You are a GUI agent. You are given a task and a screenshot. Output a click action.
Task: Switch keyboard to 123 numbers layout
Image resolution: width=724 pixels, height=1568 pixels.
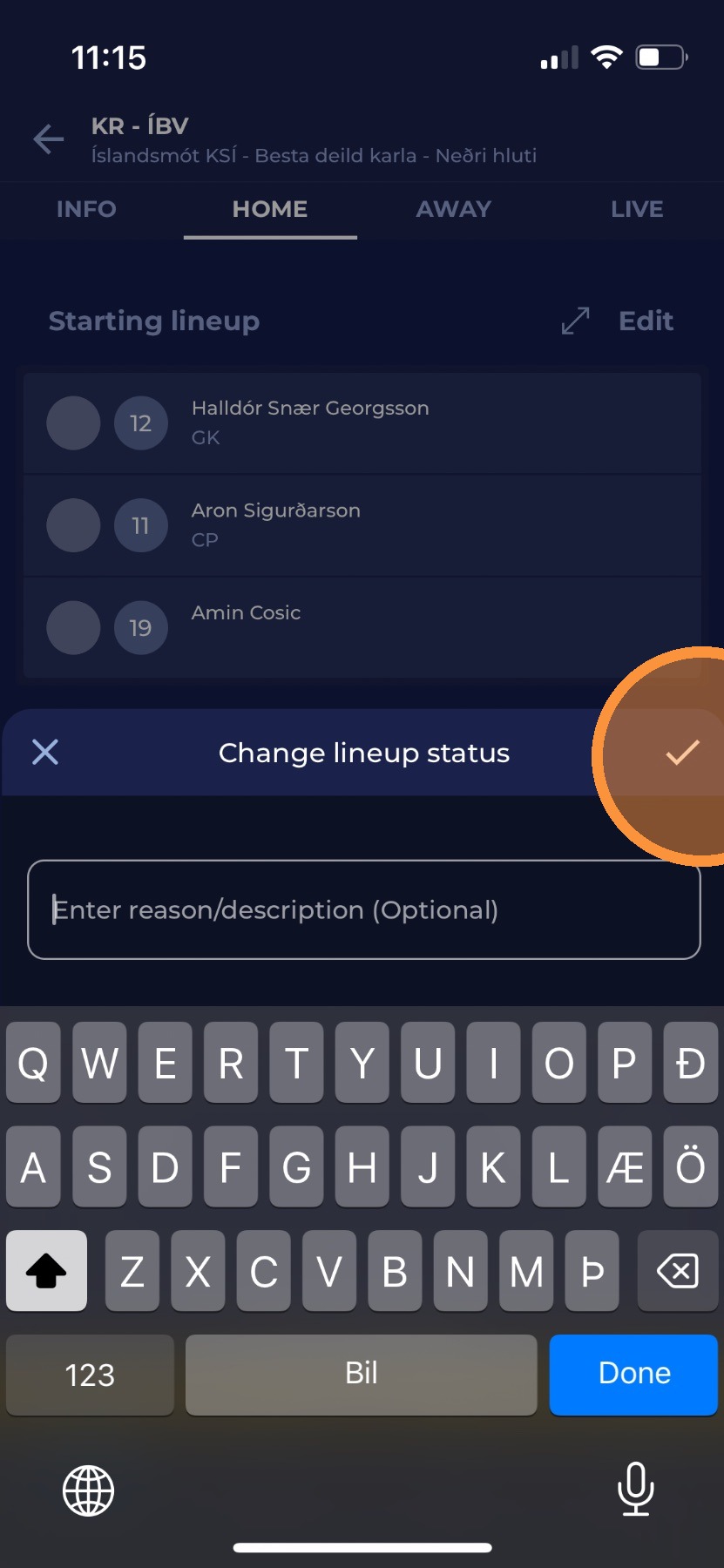pos(90,1375)
